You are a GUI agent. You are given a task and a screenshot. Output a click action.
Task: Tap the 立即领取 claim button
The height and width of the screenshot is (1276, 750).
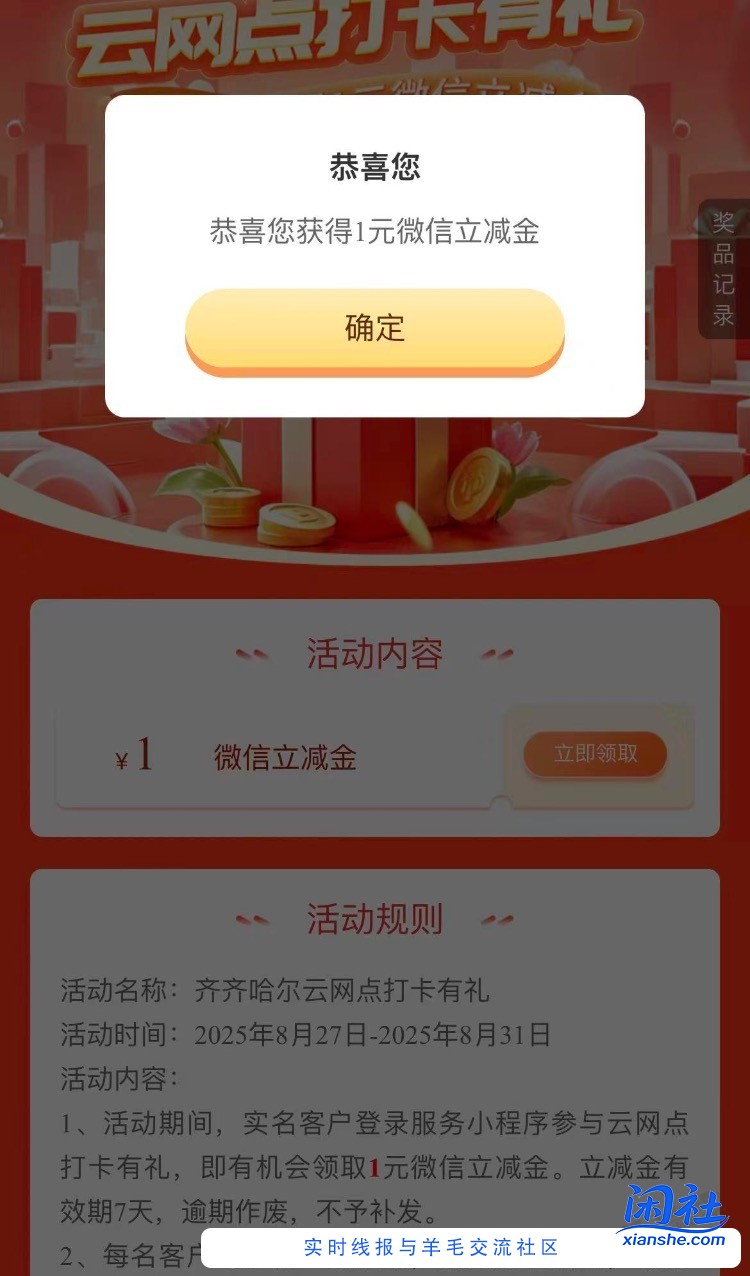click(595, 755)
